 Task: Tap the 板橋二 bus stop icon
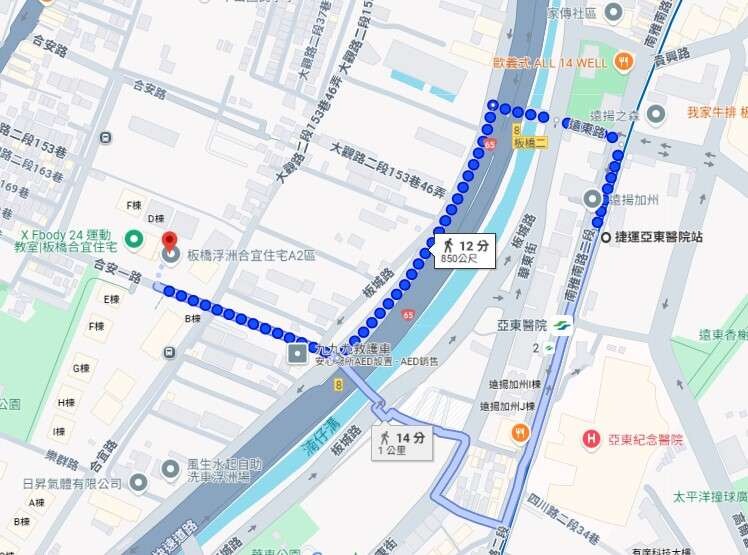click(x=517, y=130)
